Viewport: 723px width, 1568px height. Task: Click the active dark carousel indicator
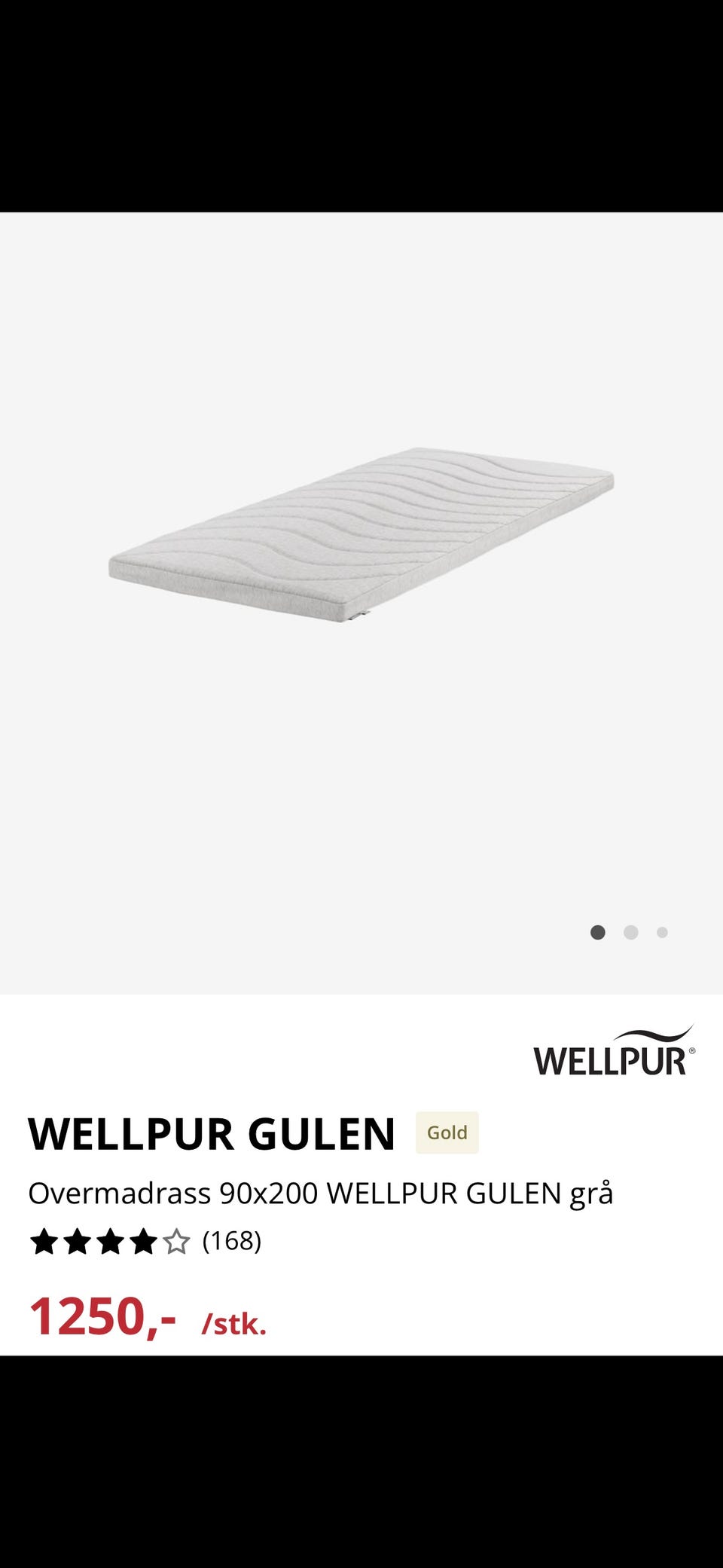598,932
